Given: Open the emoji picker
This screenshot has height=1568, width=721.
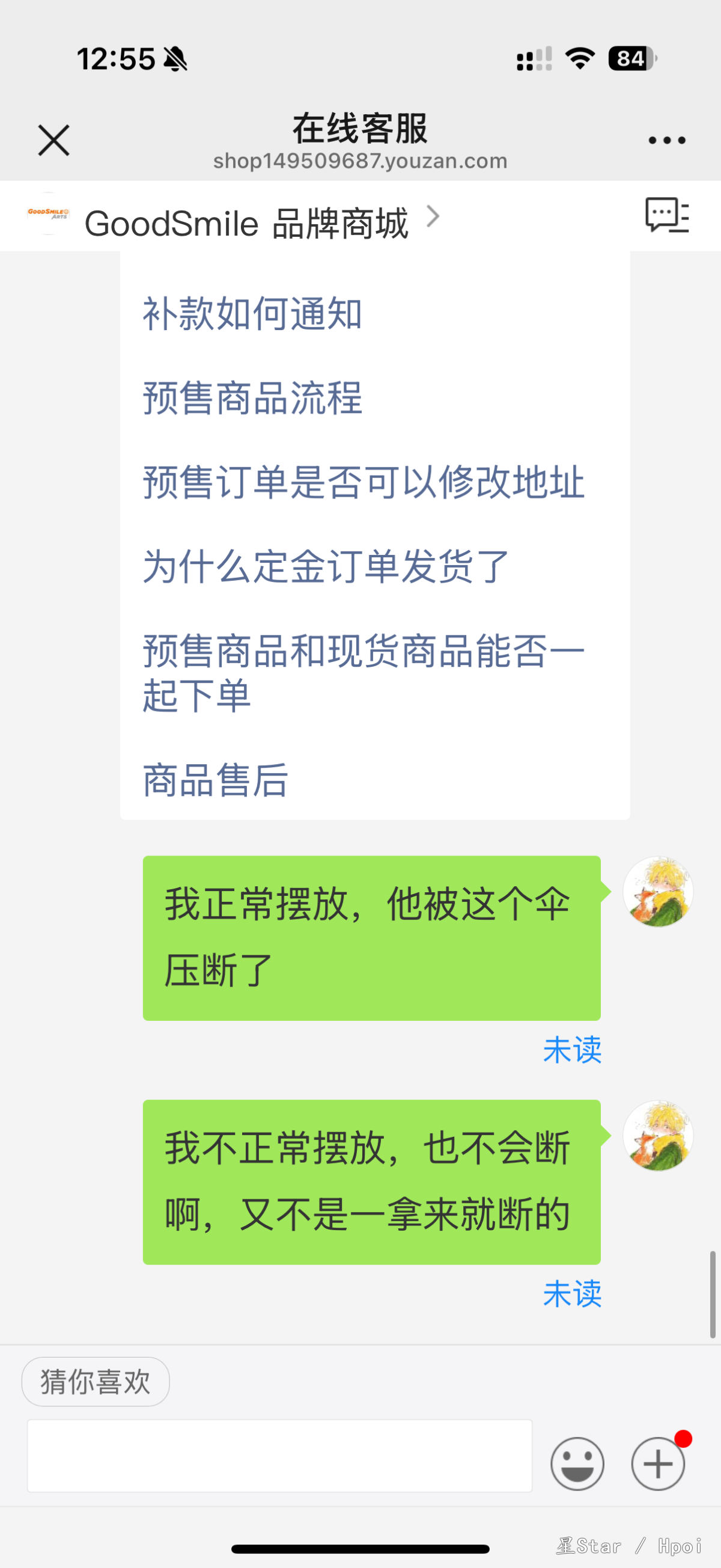Looking at the screenshot, I should point(577,1463).
